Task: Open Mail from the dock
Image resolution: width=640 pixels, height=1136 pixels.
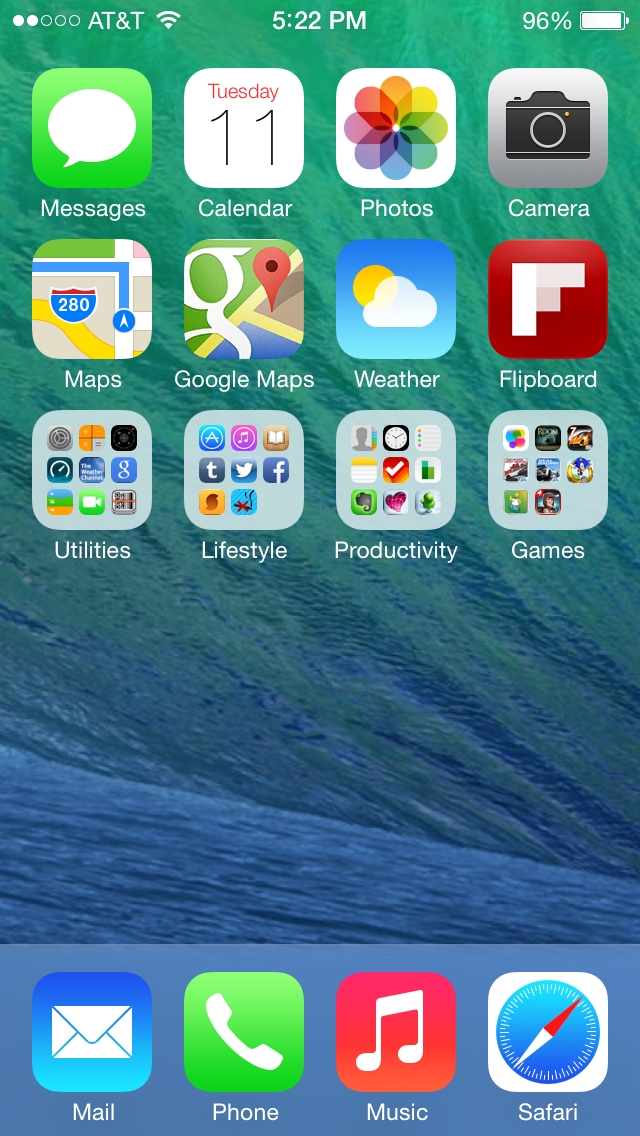Action: tap(92, 1032)
